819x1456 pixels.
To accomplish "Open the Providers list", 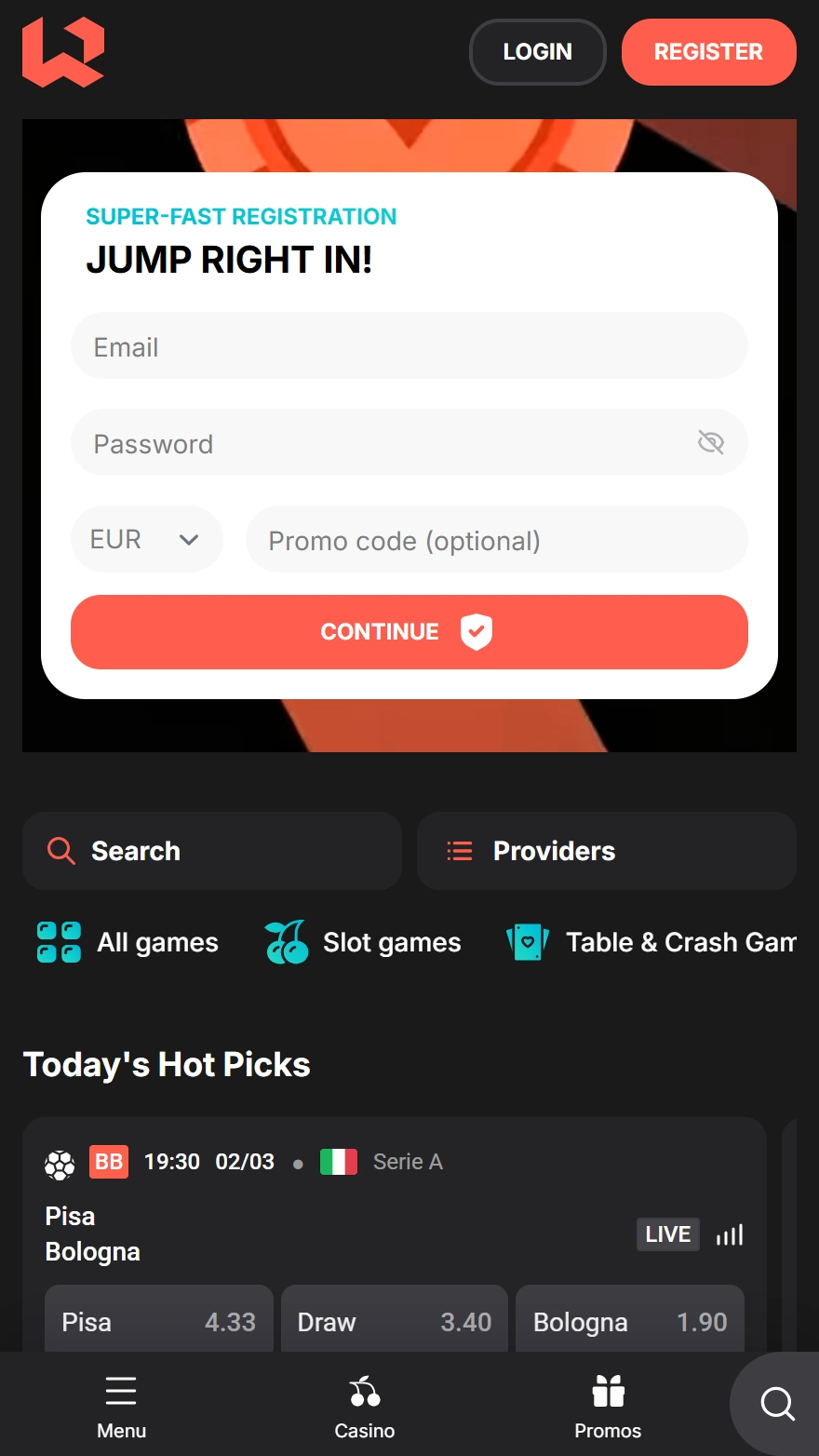I will 606,851.
